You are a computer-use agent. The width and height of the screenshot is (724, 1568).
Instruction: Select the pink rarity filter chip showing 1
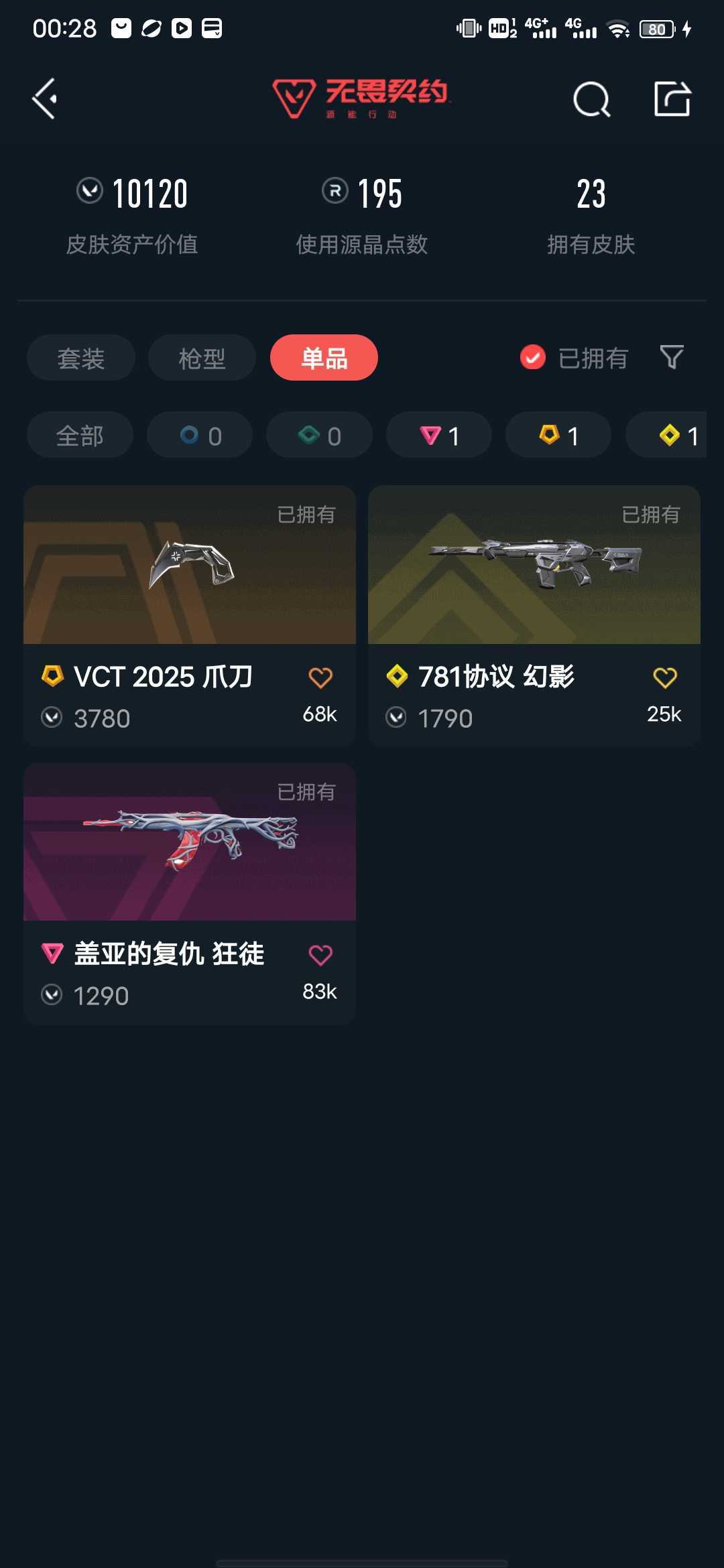point(438,435)
